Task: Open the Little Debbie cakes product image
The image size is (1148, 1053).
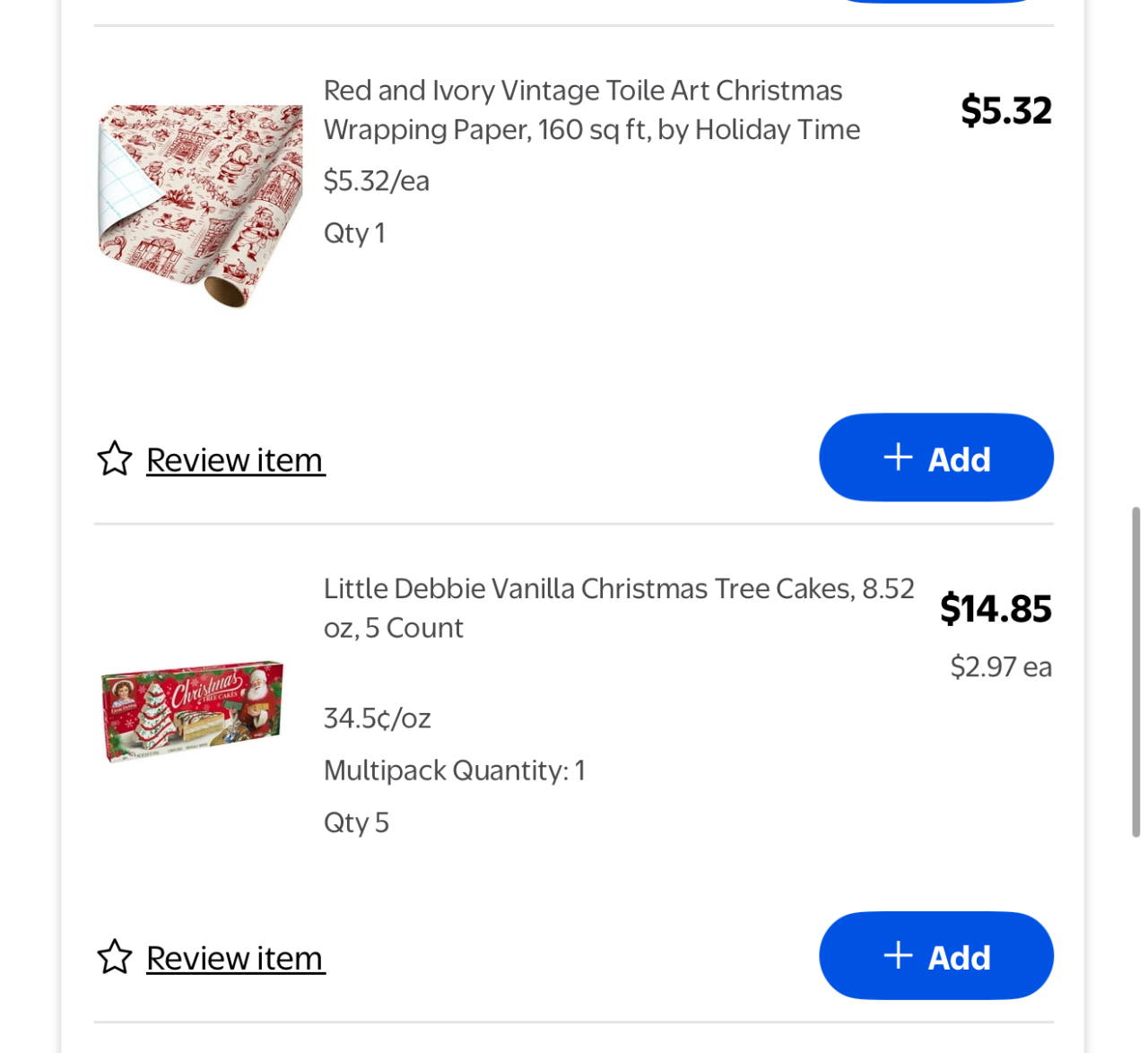Action: [x=192, y=711]
